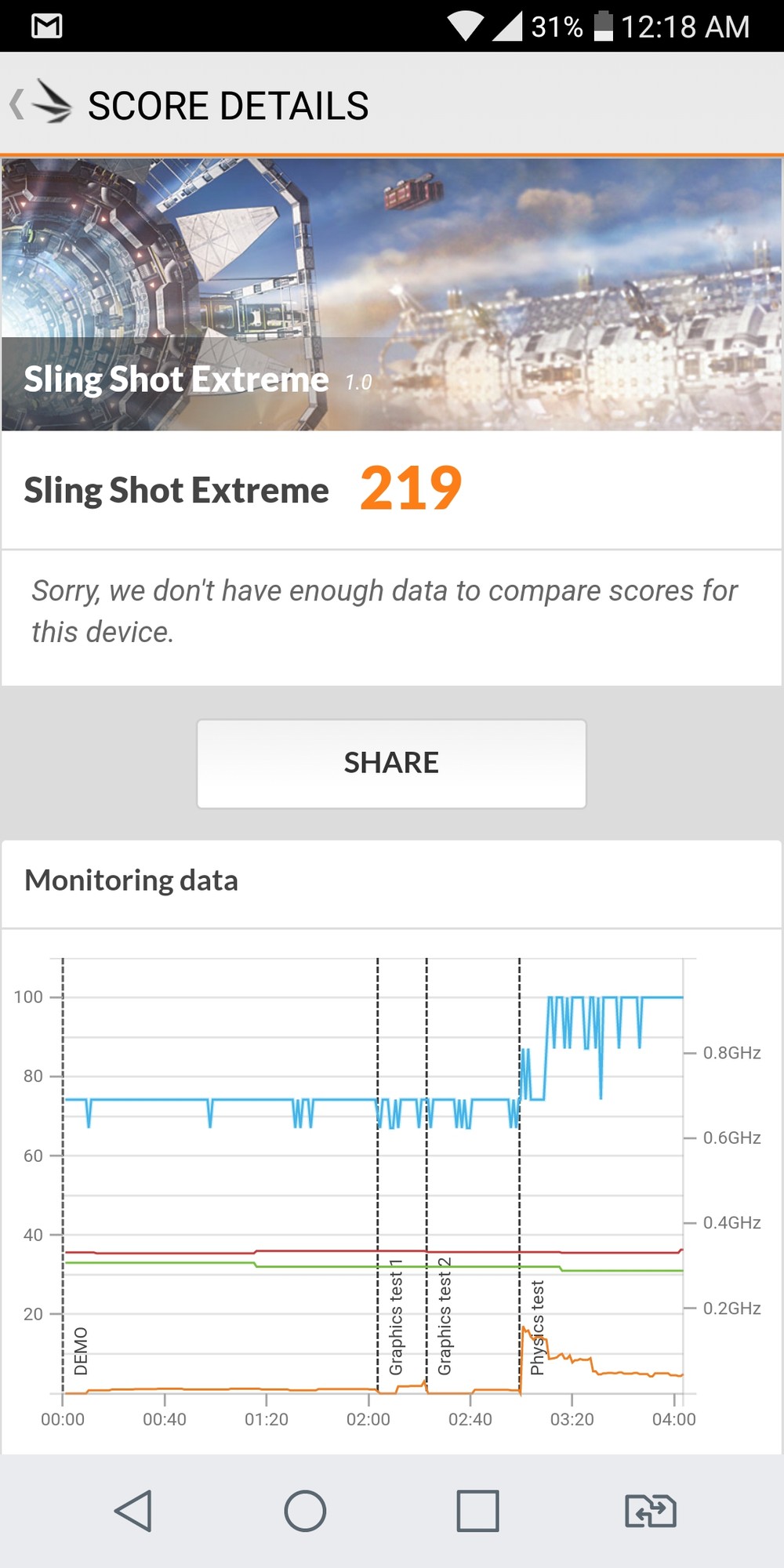Screen dimensions: 784x1568
Task: Open recent apps overview
Action: [x=477, y=1511]
